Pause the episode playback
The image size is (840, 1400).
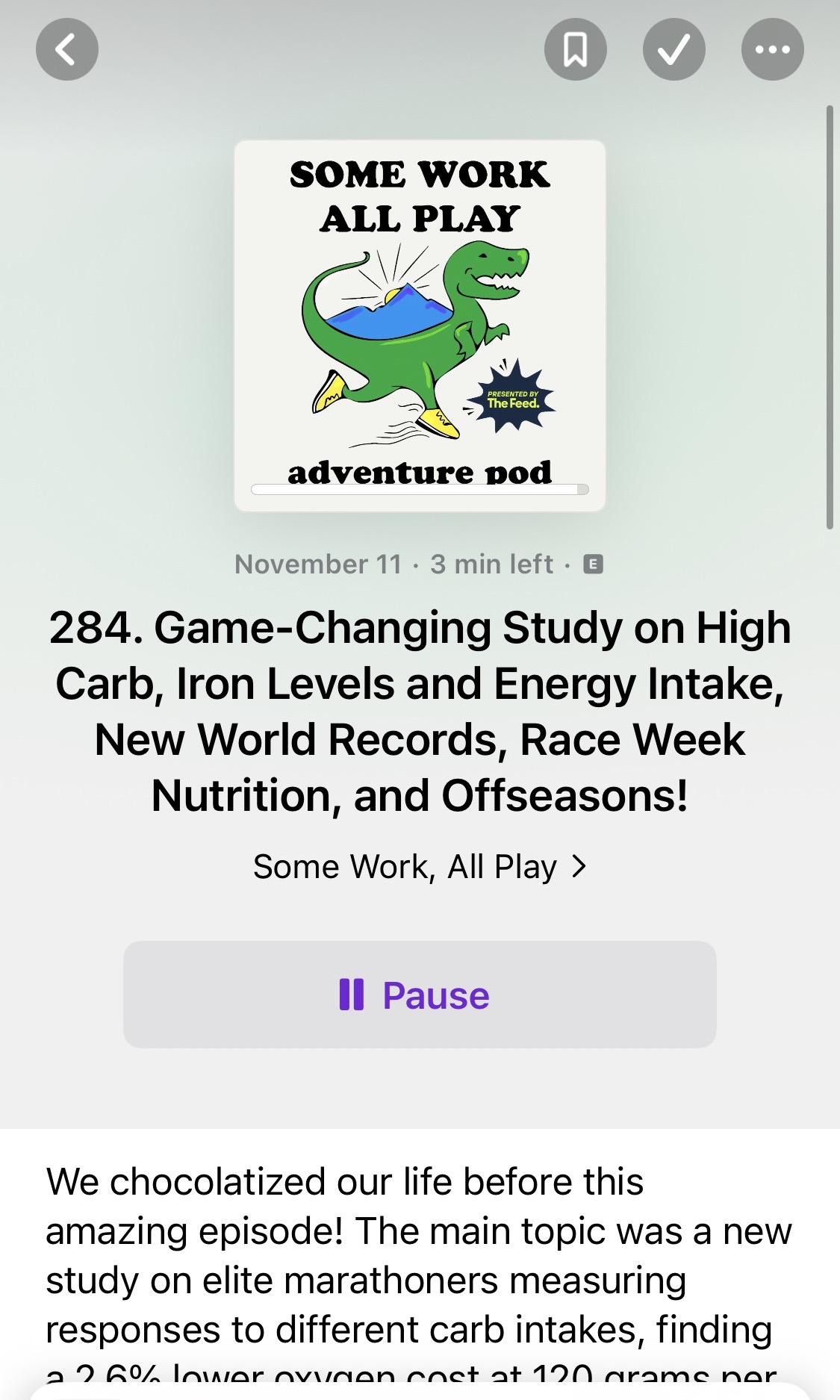pos(419,995)
